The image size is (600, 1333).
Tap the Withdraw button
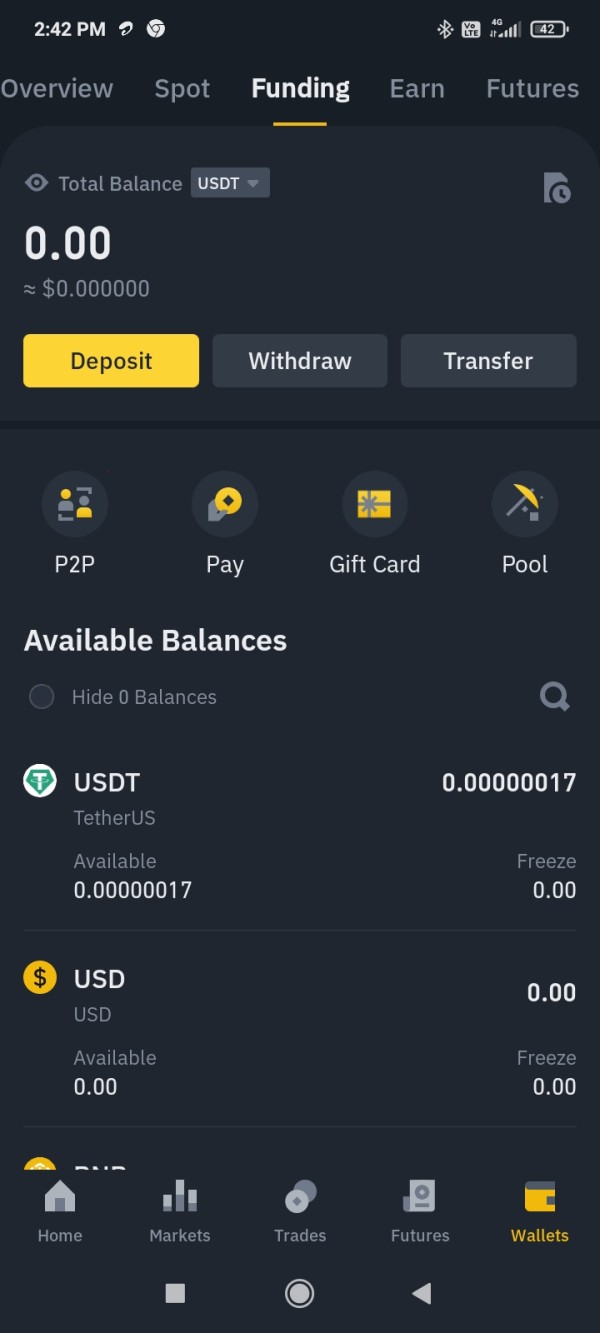300,361
